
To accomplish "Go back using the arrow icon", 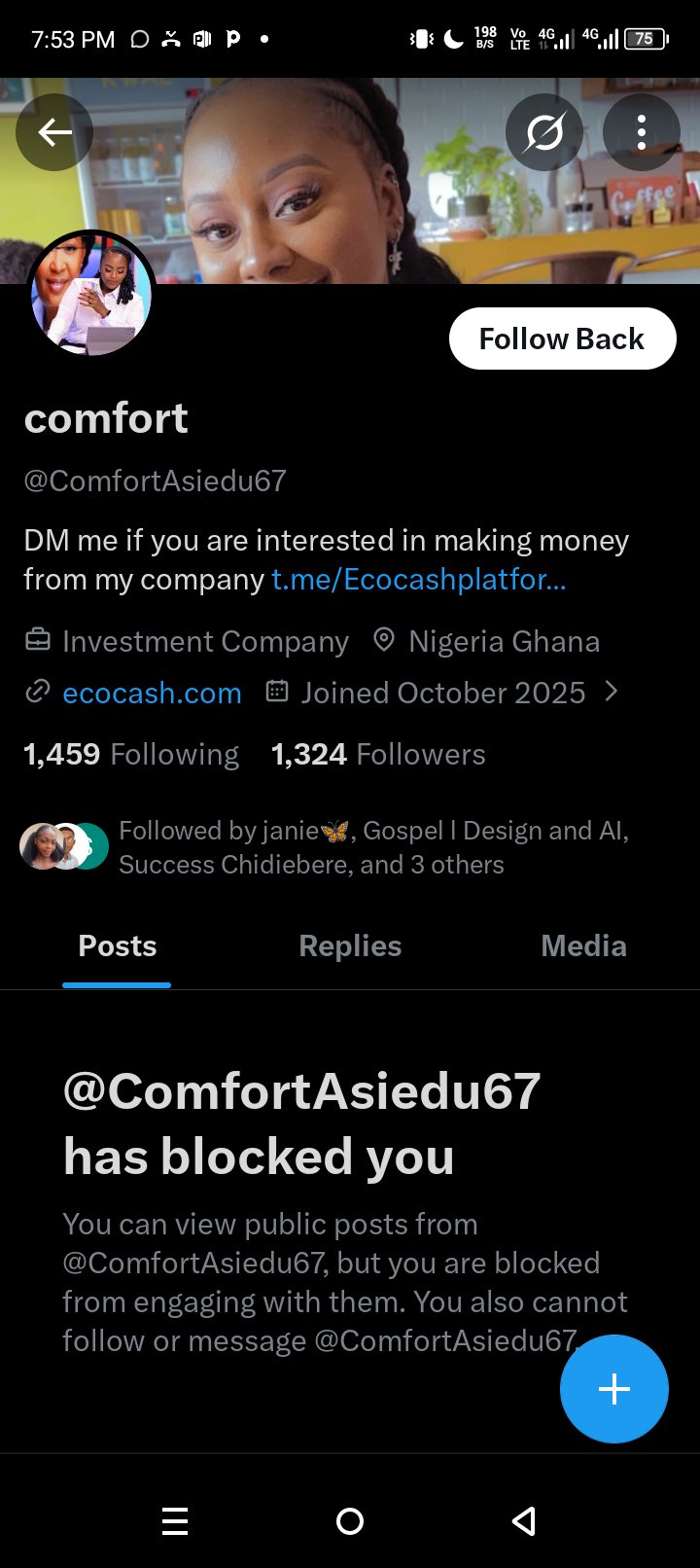I will [x=54, y=132].
